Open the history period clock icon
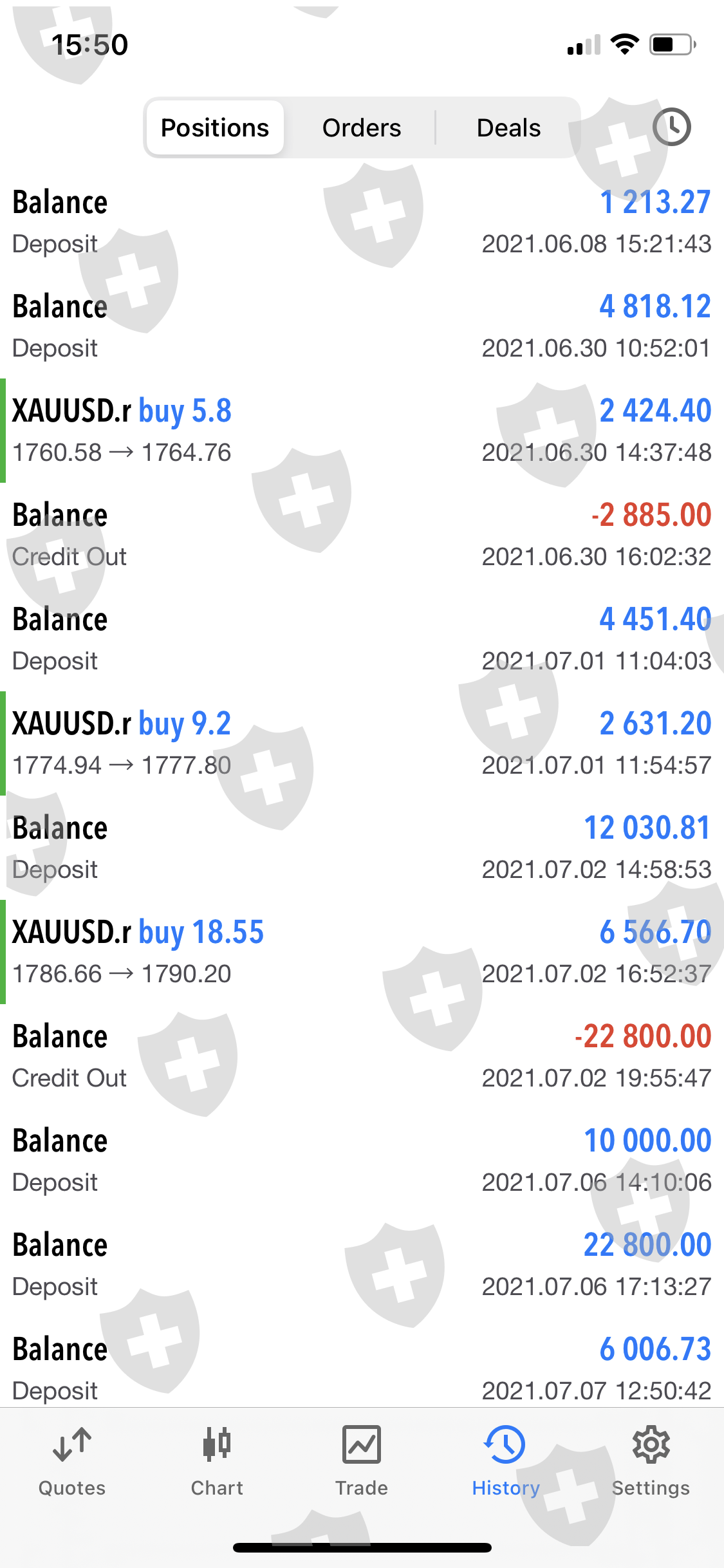724x1568 pixels. pyautogui.click(x=671, y=127)
